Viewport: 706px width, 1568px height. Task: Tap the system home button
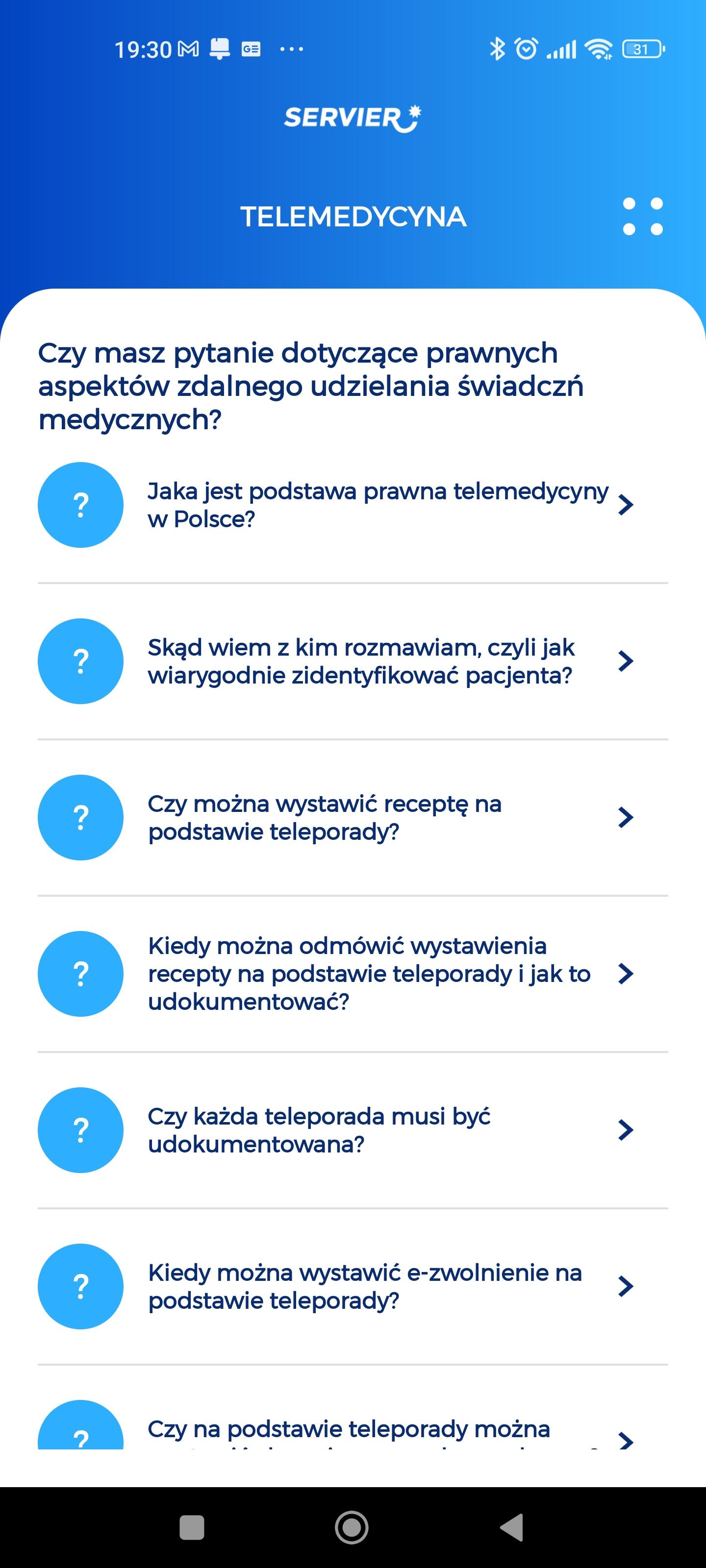pos(352,1527)
